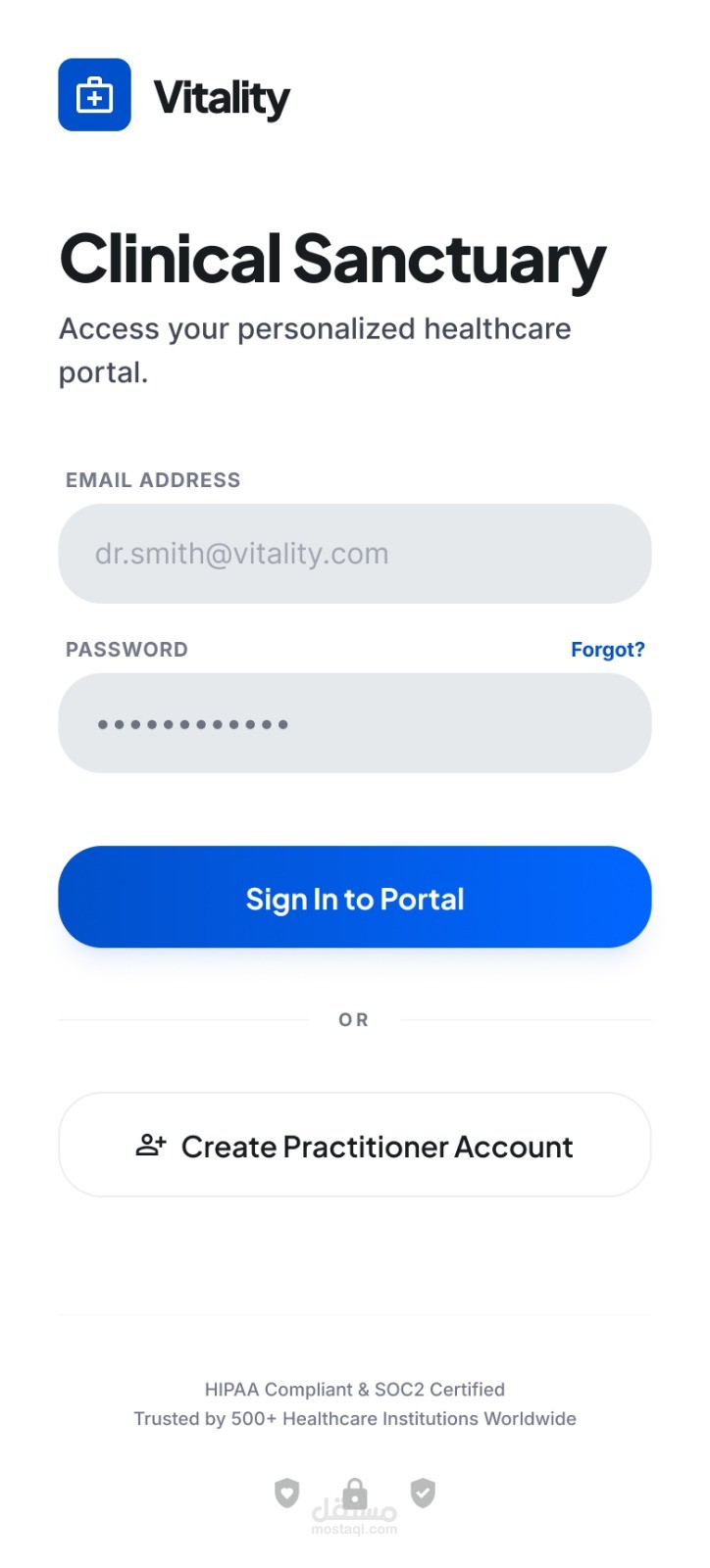Open the Forgot? password link
Viewport: 710px width, 1568px height.
tap(607, 650)
